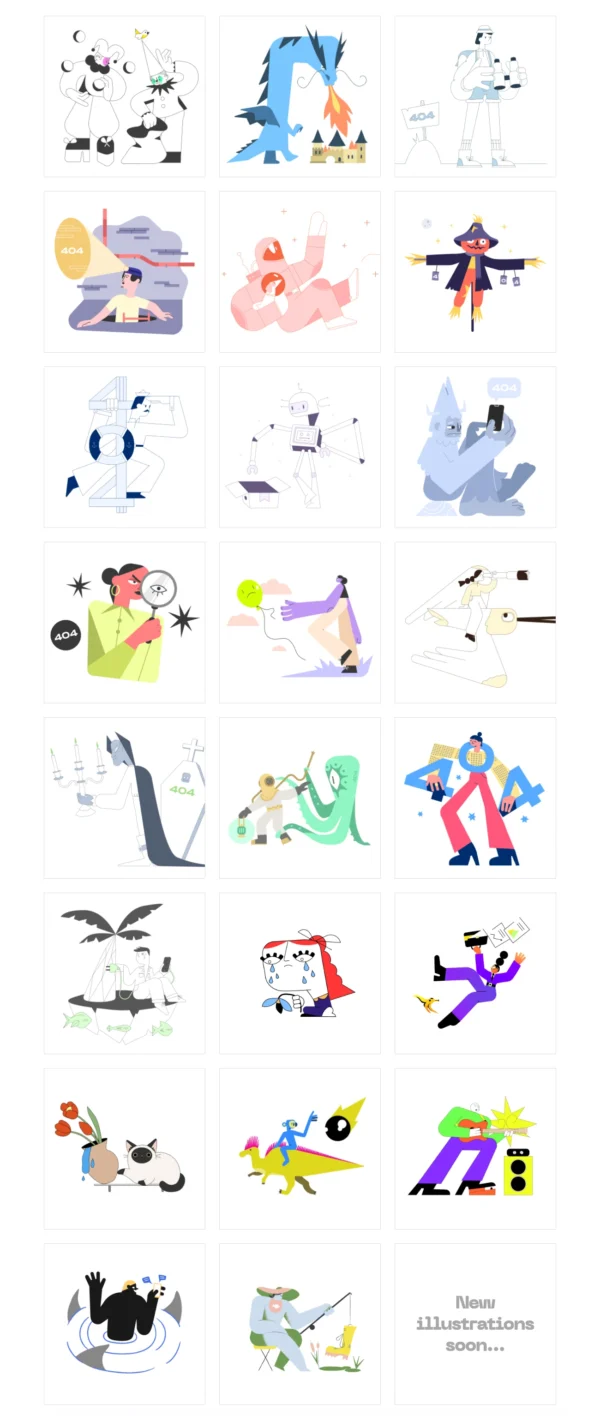This screenshot has width=600, height=1416.
Task: View the guitarist with speaker illustration
Action: point(475,1148)
